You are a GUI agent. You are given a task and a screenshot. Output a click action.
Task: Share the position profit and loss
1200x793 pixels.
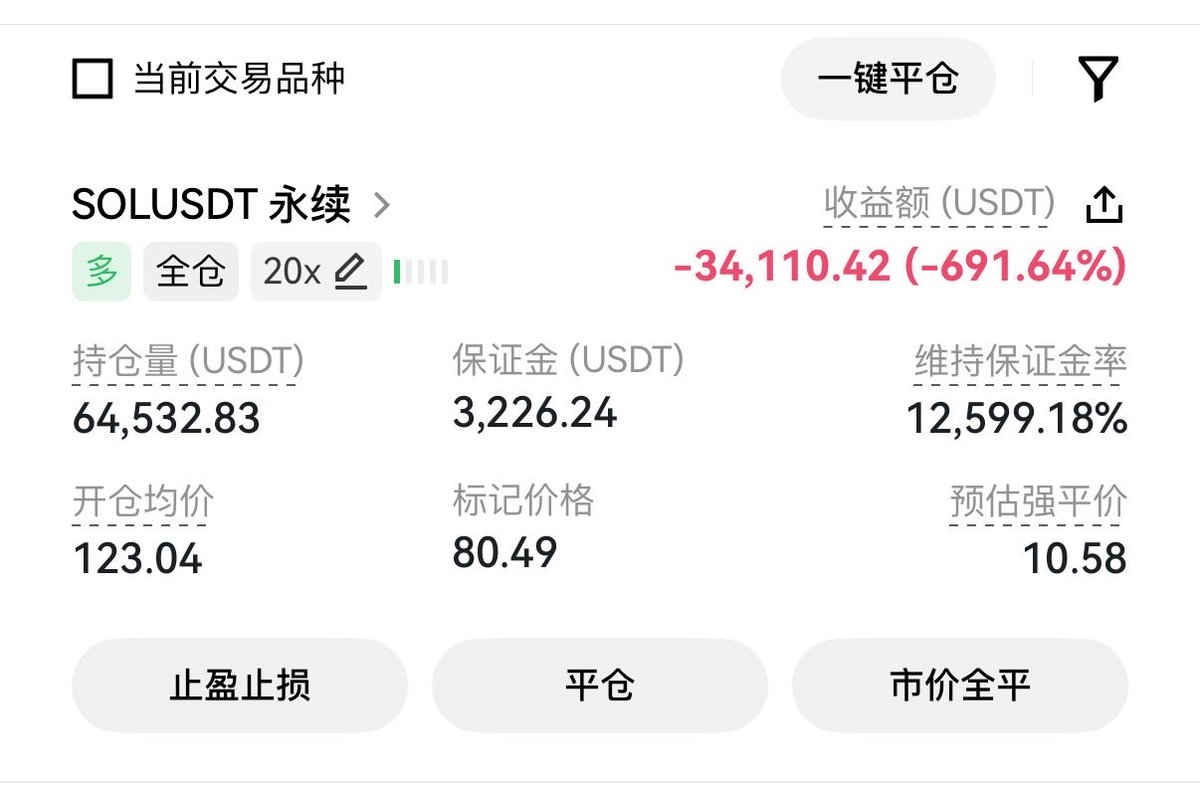1104,206
